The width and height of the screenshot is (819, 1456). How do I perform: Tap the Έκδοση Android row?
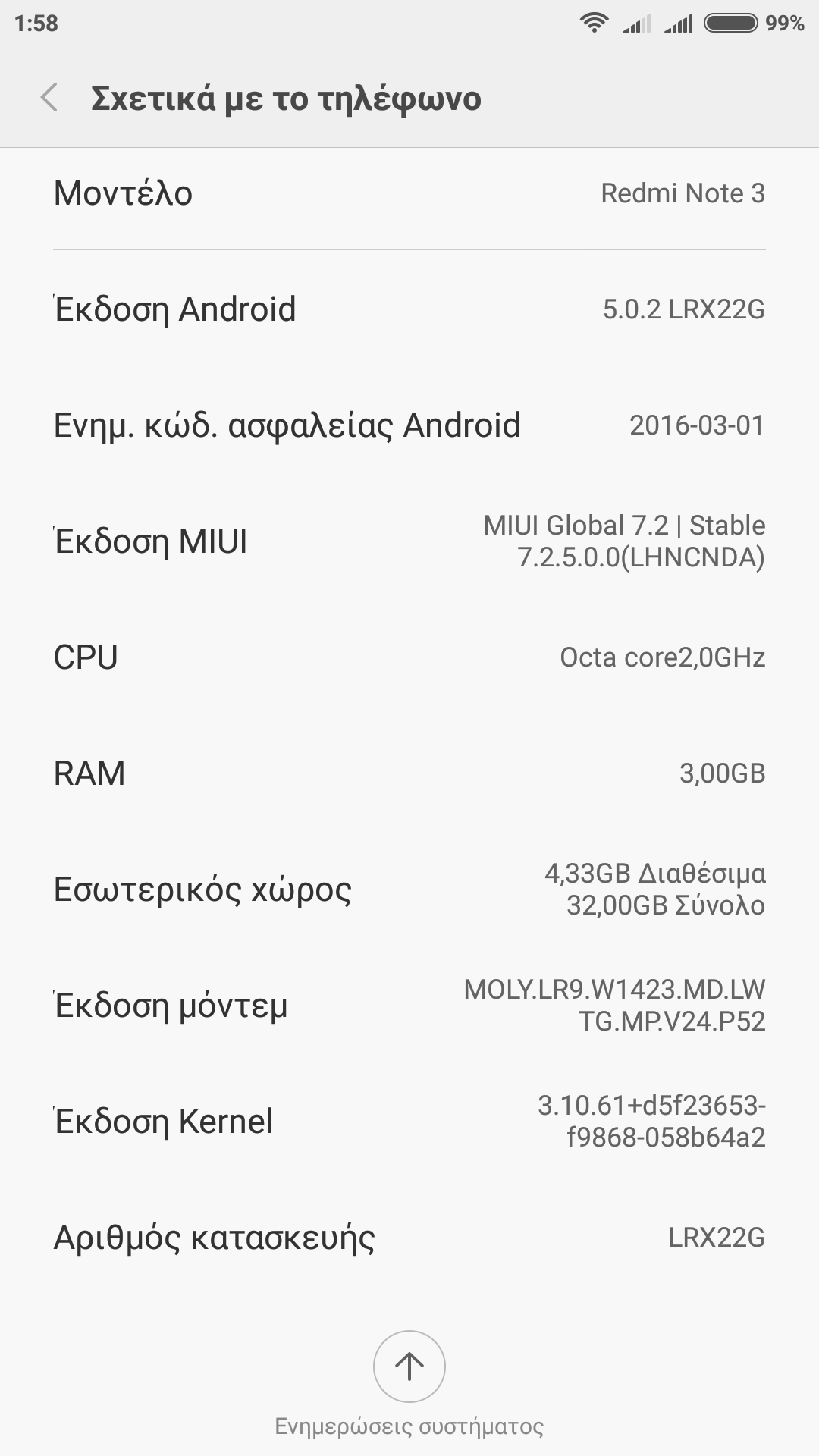point(409,309)
